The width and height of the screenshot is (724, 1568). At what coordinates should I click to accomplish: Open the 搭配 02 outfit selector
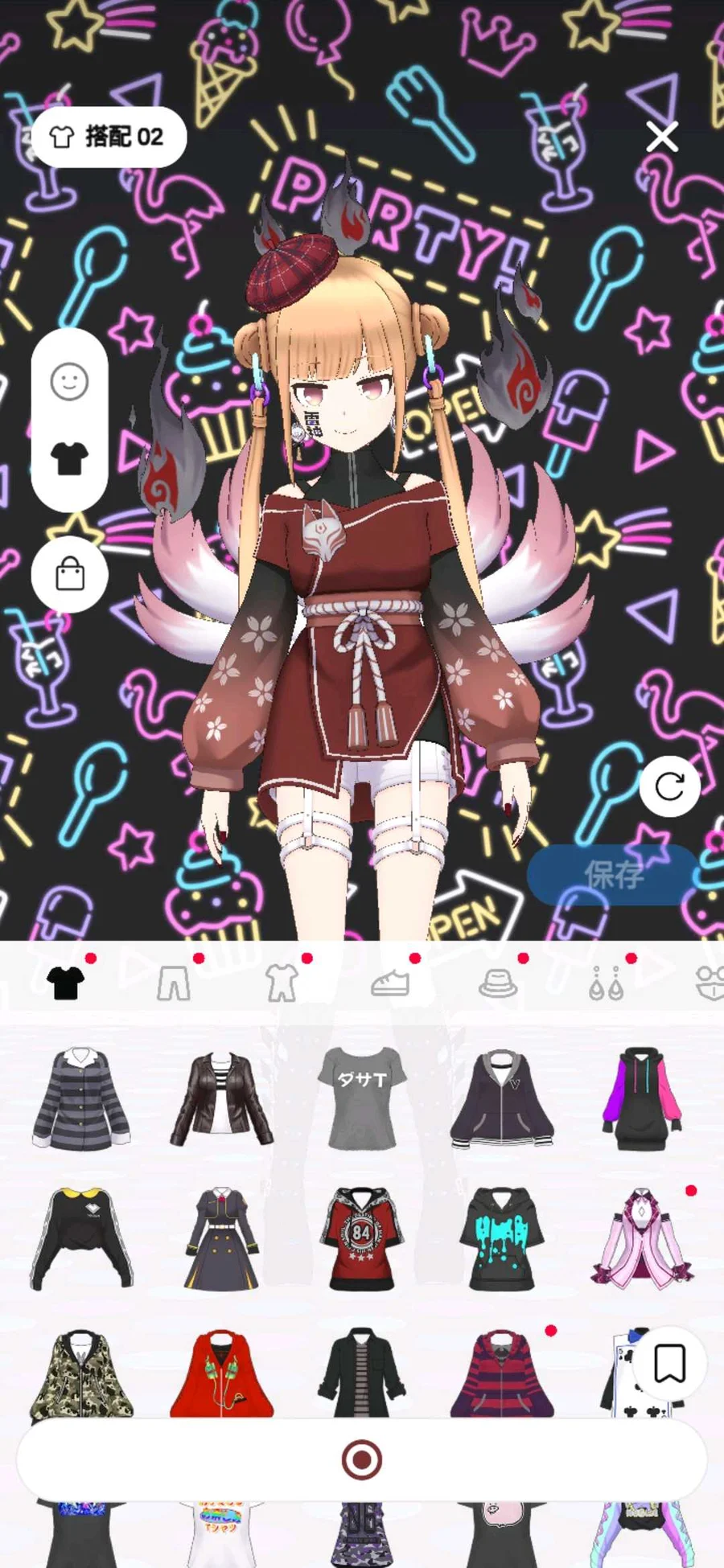109,137
